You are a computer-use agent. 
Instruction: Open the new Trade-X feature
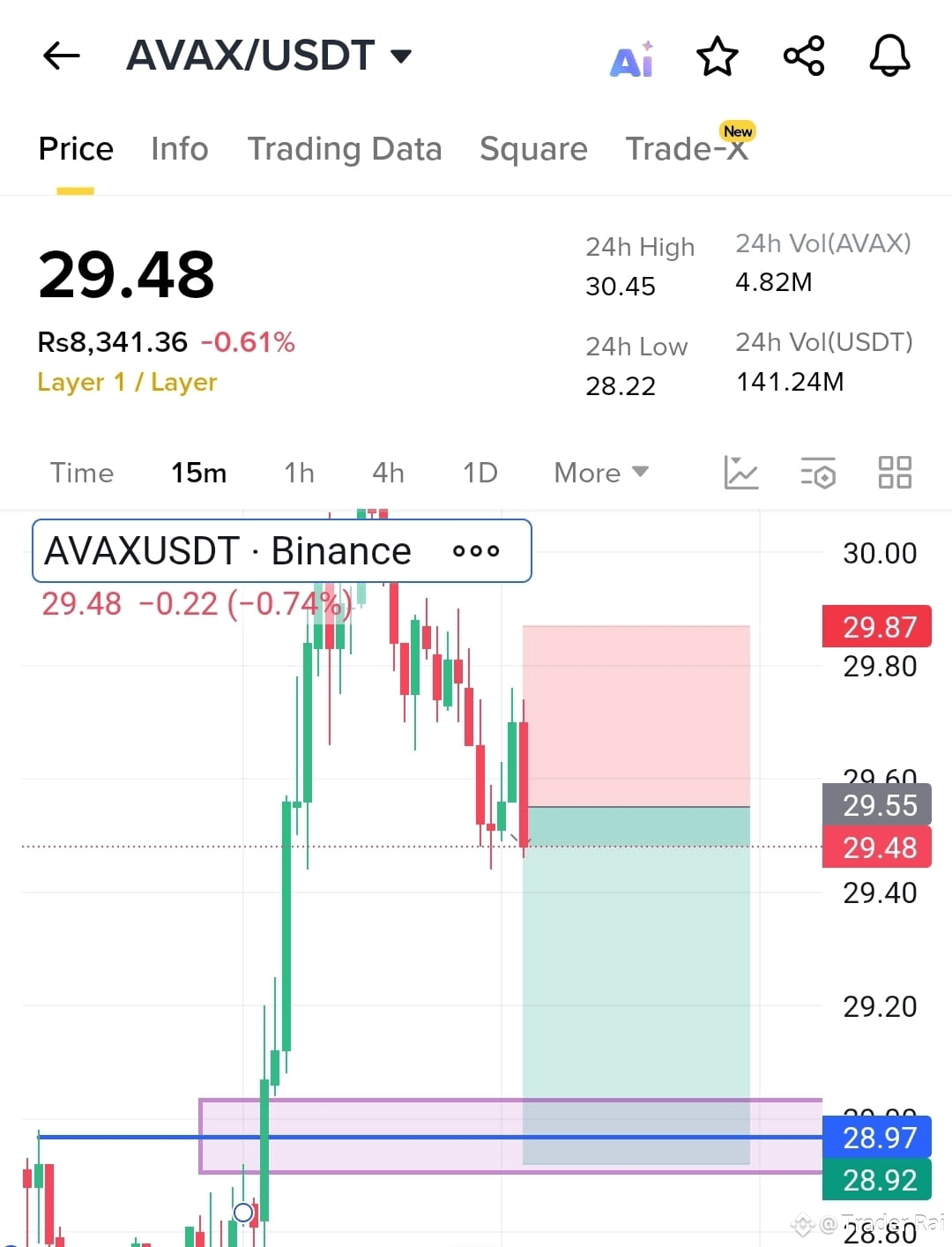[688, 148]
